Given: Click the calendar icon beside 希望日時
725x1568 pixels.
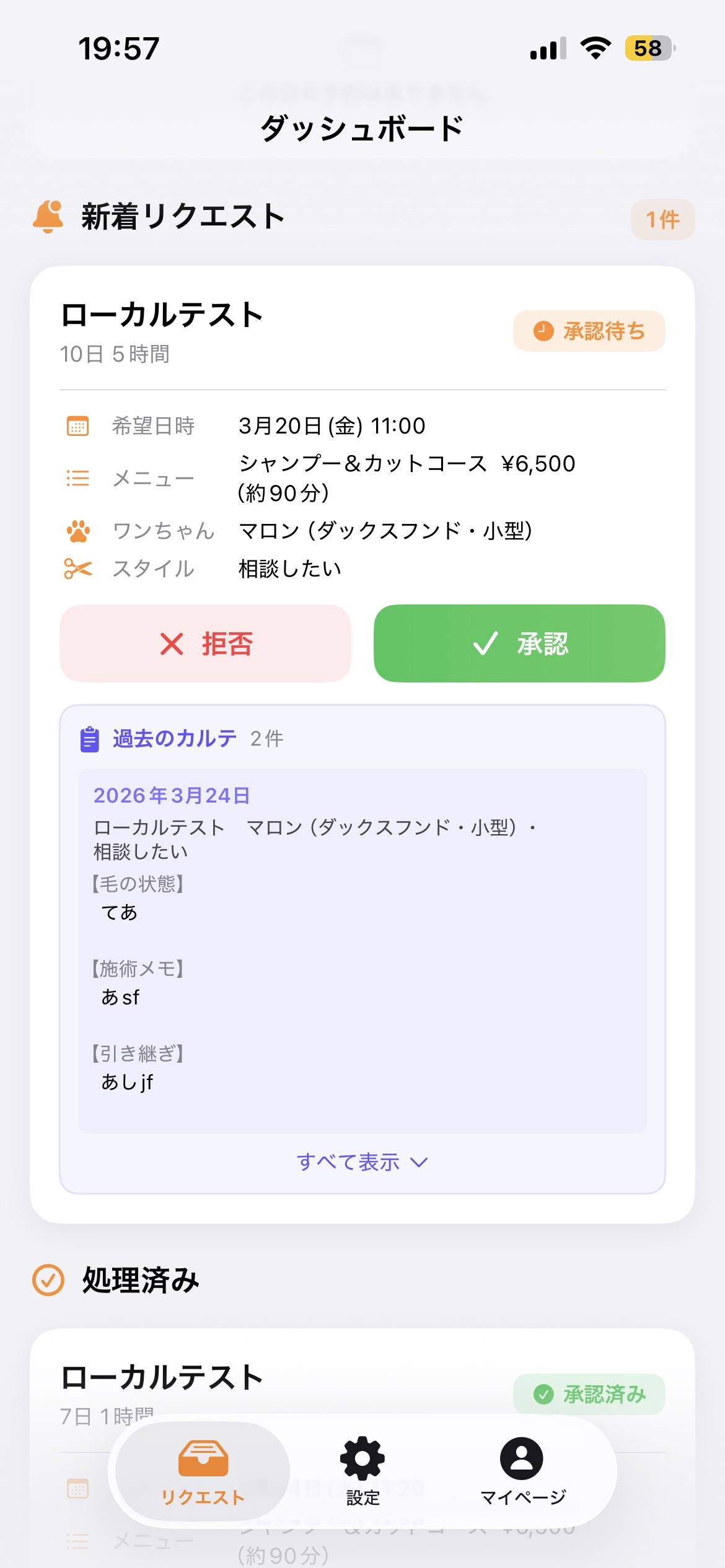Looking at the screenshot, I should click(x=76, y=425).
